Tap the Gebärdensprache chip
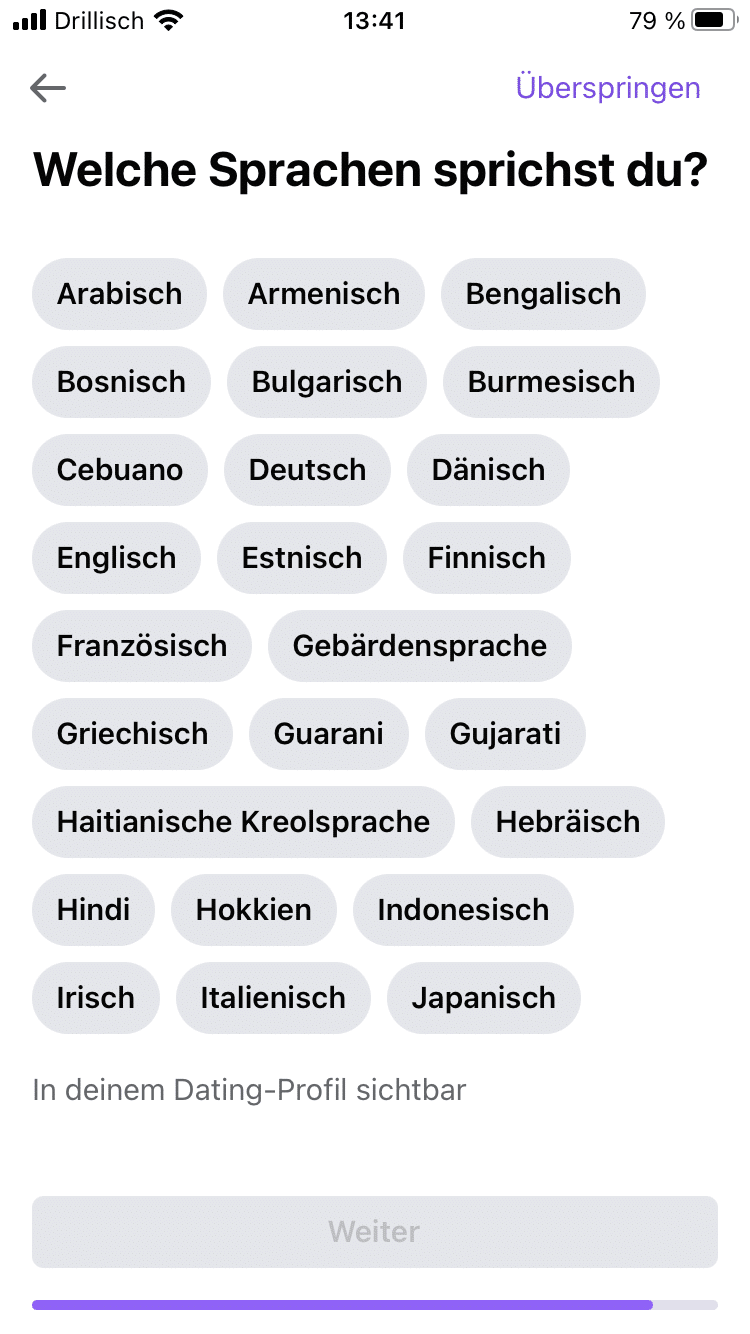 [419, 646]
